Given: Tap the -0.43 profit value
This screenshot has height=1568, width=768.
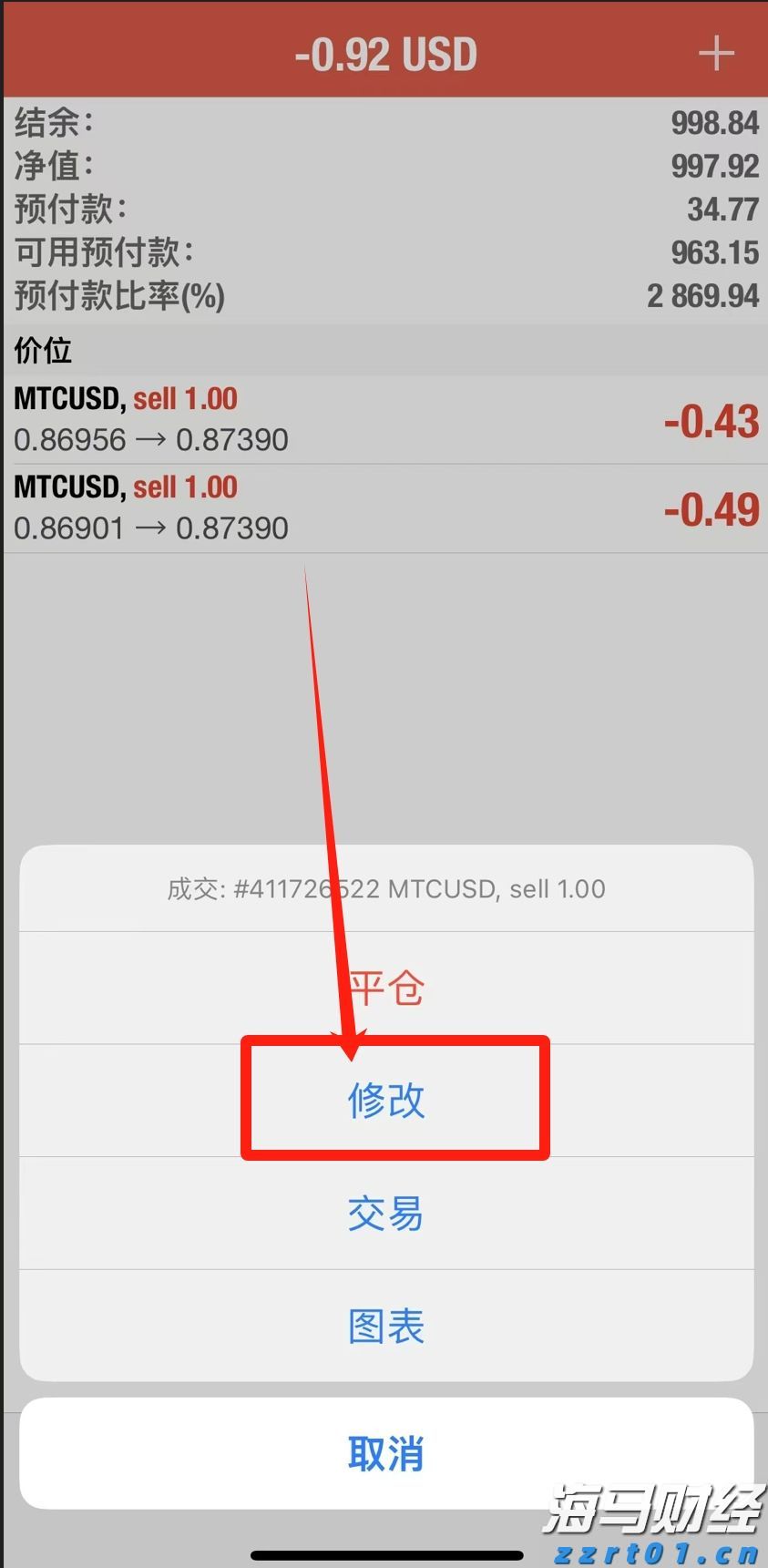Looking at the screenshot, I should coord(712,422).
